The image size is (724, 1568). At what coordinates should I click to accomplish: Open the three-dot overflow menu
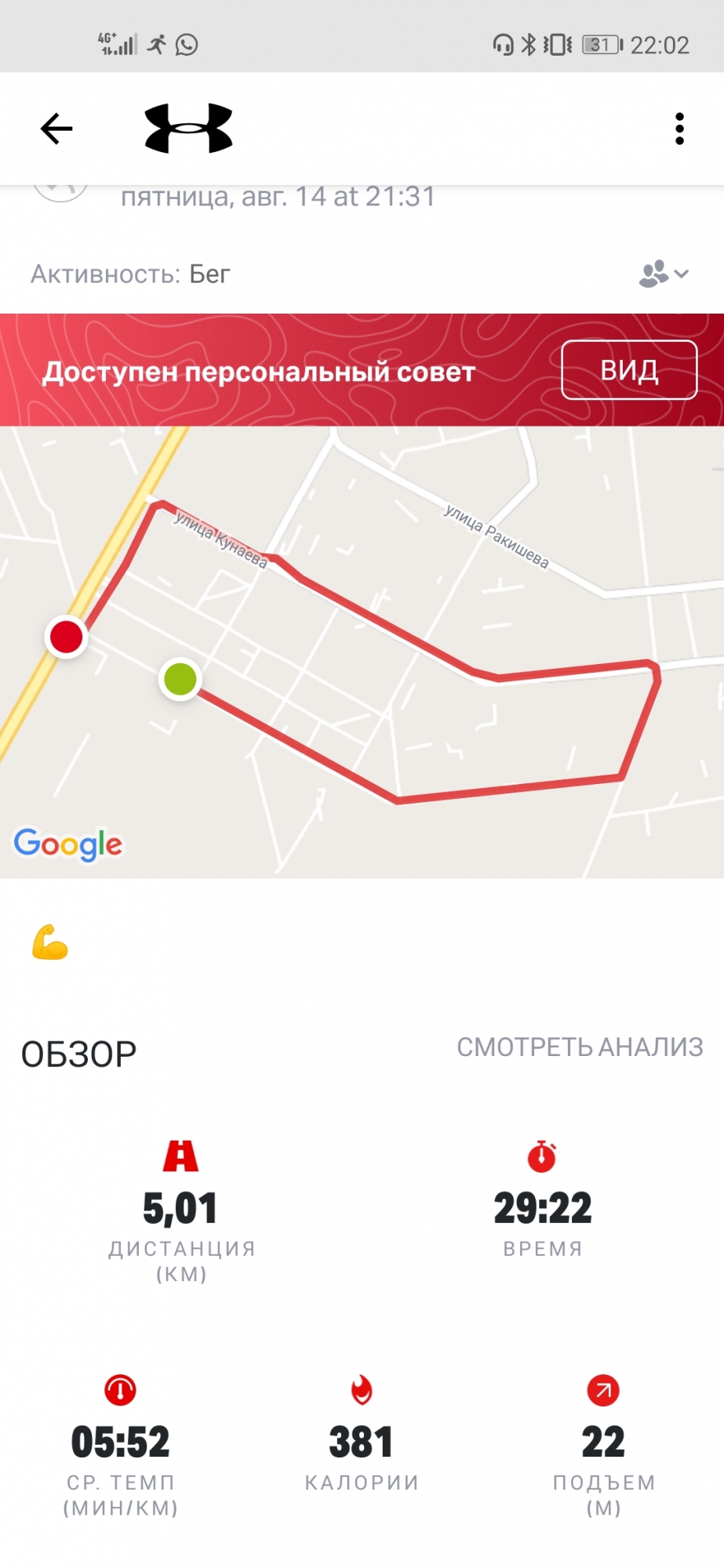pos(679,129)
